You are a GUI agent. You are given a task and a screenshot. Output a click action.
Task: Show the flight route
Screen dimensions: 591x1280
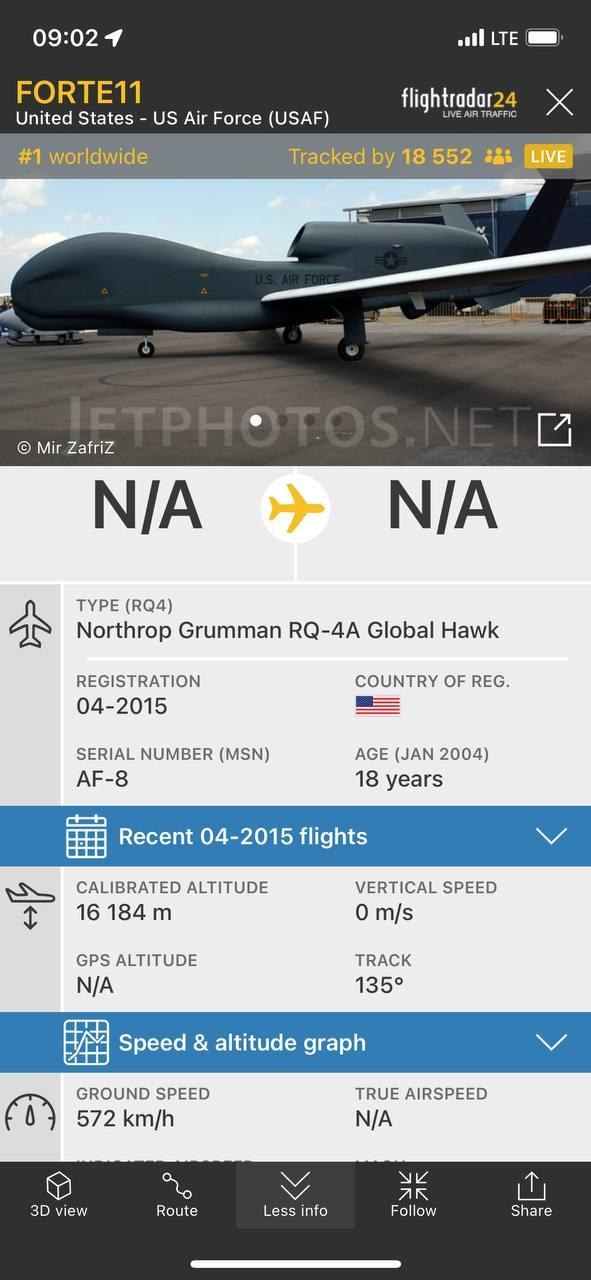coord(177,1195)
